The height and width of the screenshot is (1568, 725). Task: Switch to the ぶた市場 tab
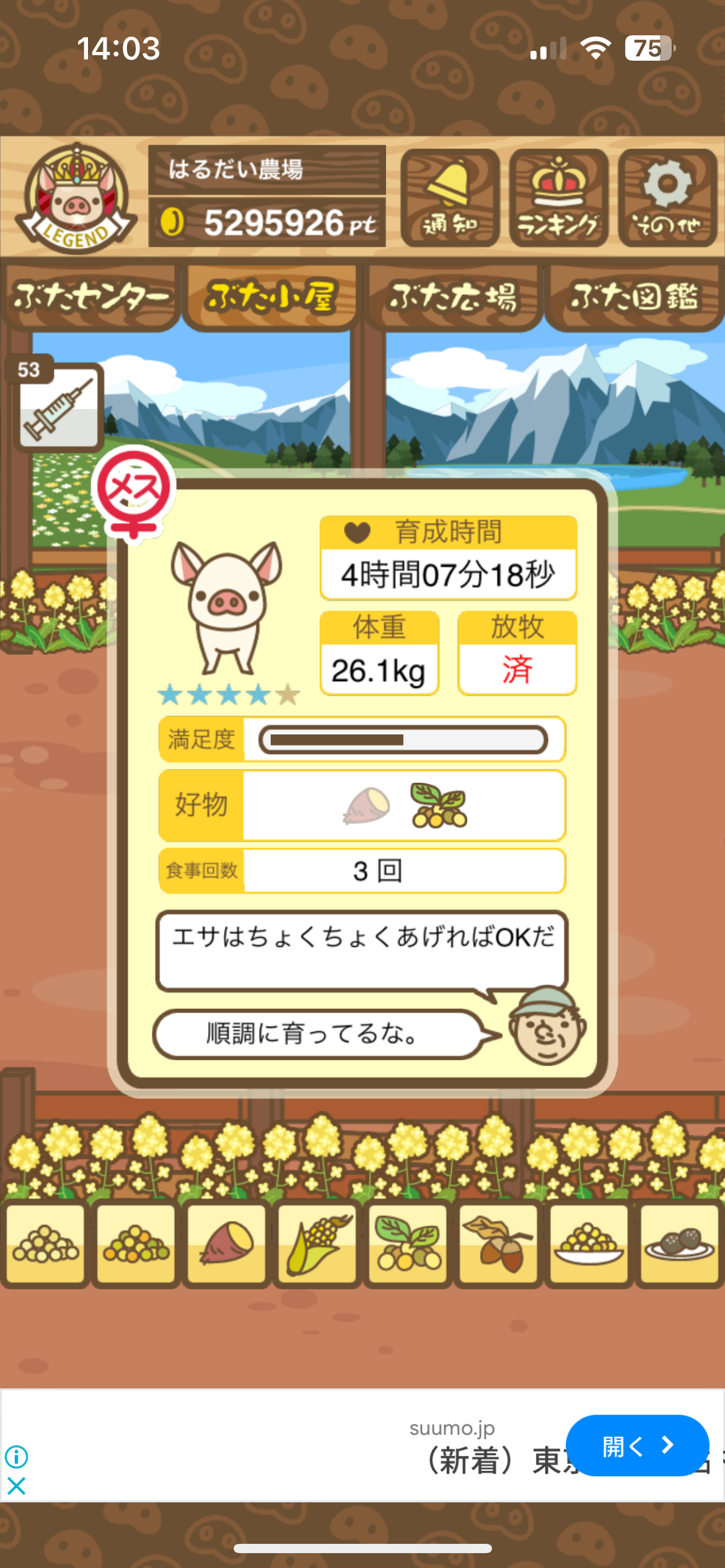pyautogui.click(x=453, y=298)
